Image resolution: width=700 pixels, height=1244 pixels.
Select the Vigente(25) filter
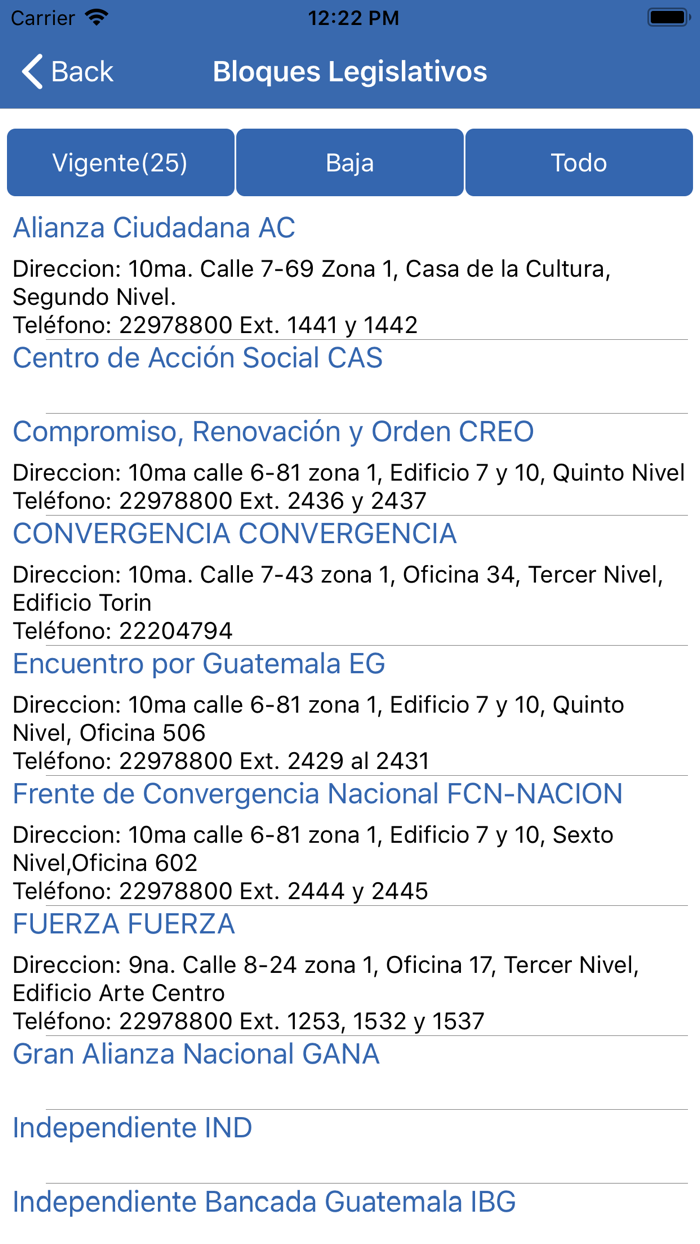tap(120, 162)
